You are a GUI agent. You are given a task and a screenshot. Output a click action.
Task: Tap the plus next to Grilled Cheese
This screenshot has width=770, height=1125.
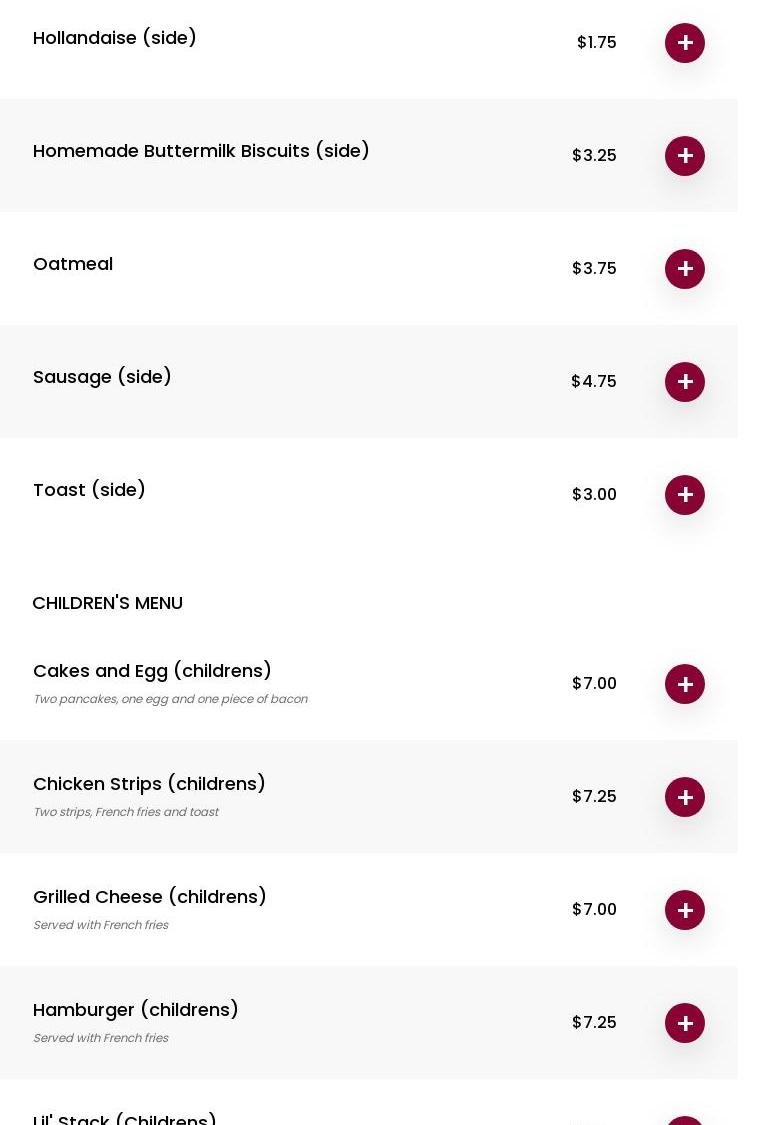(x=685, y=910)
